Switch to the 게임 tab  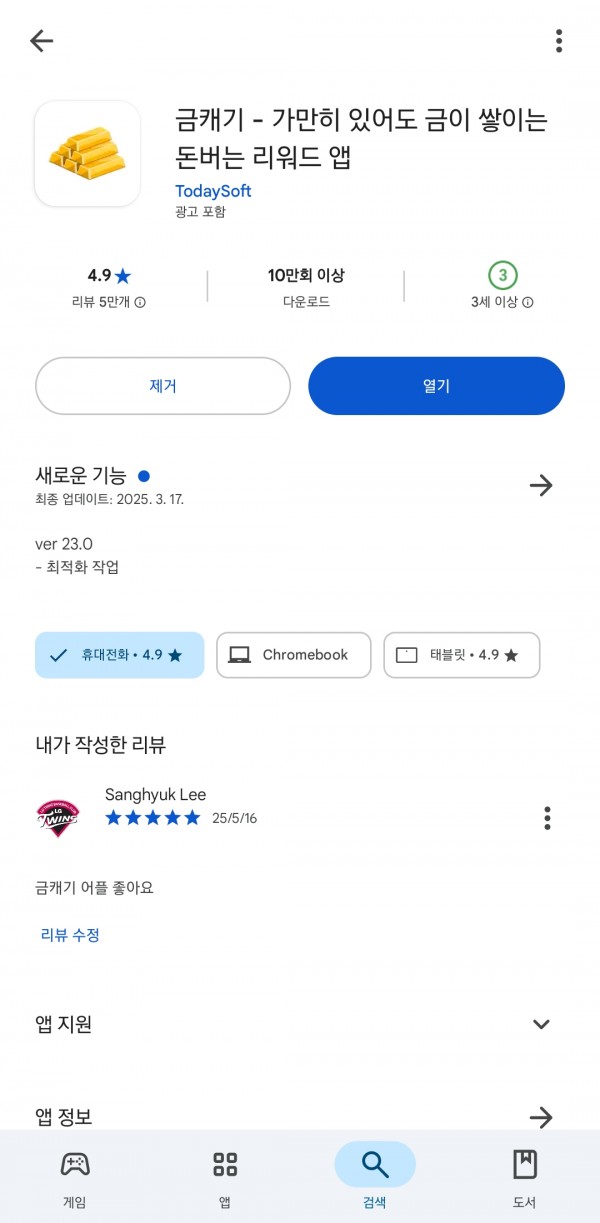75,1177
